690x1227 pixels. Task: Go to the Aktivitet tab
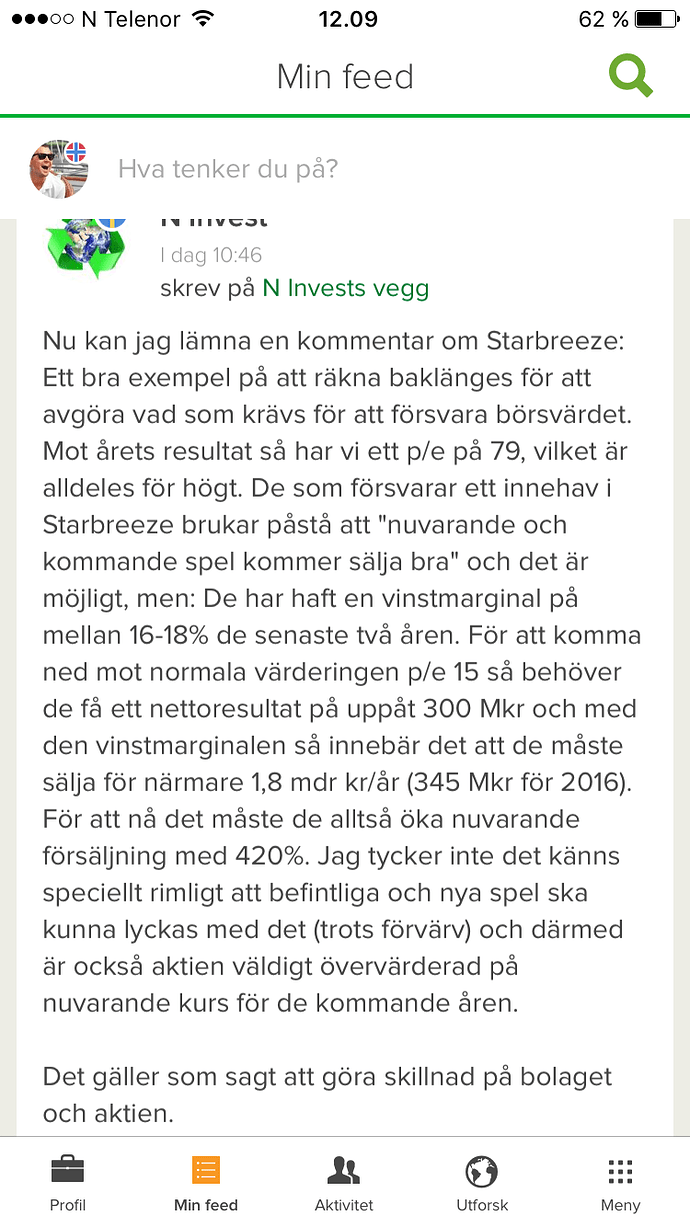[344, 1183]
